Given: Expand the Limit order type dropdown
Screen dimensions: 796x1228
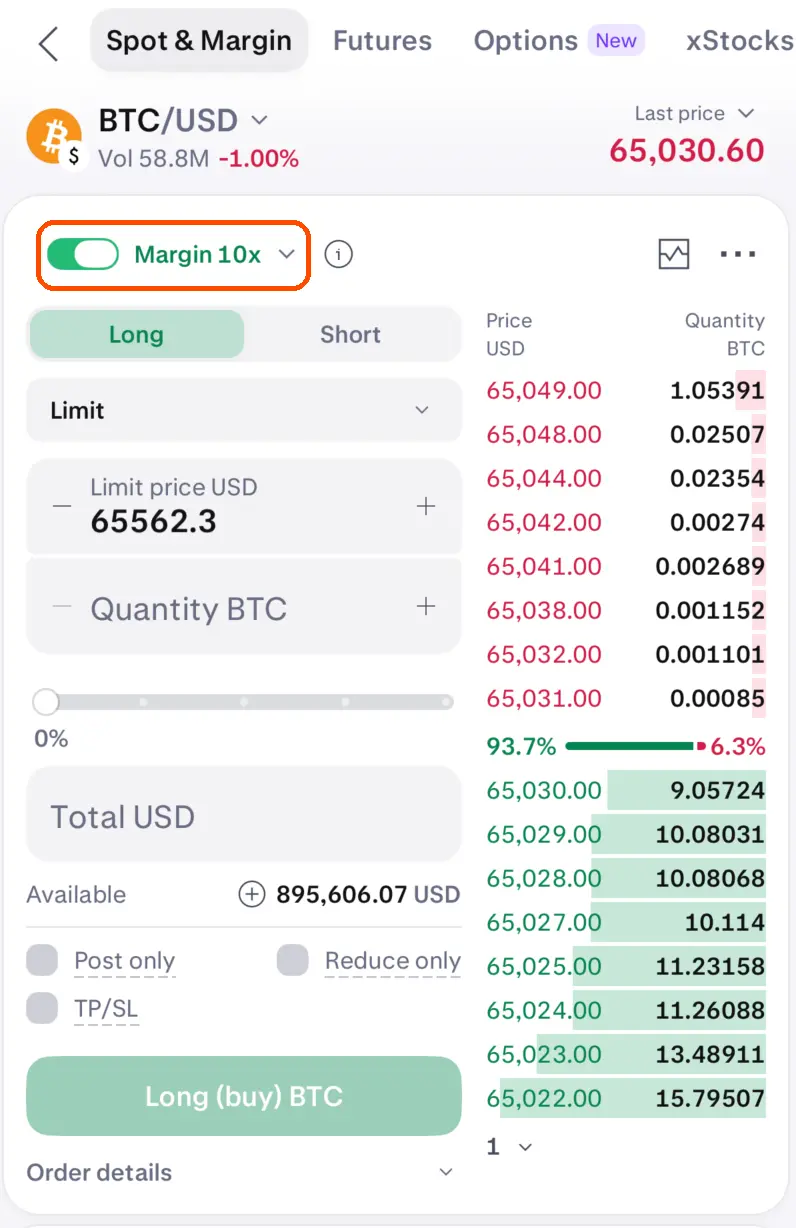Looking at the screenshot, I should [244, 410].
